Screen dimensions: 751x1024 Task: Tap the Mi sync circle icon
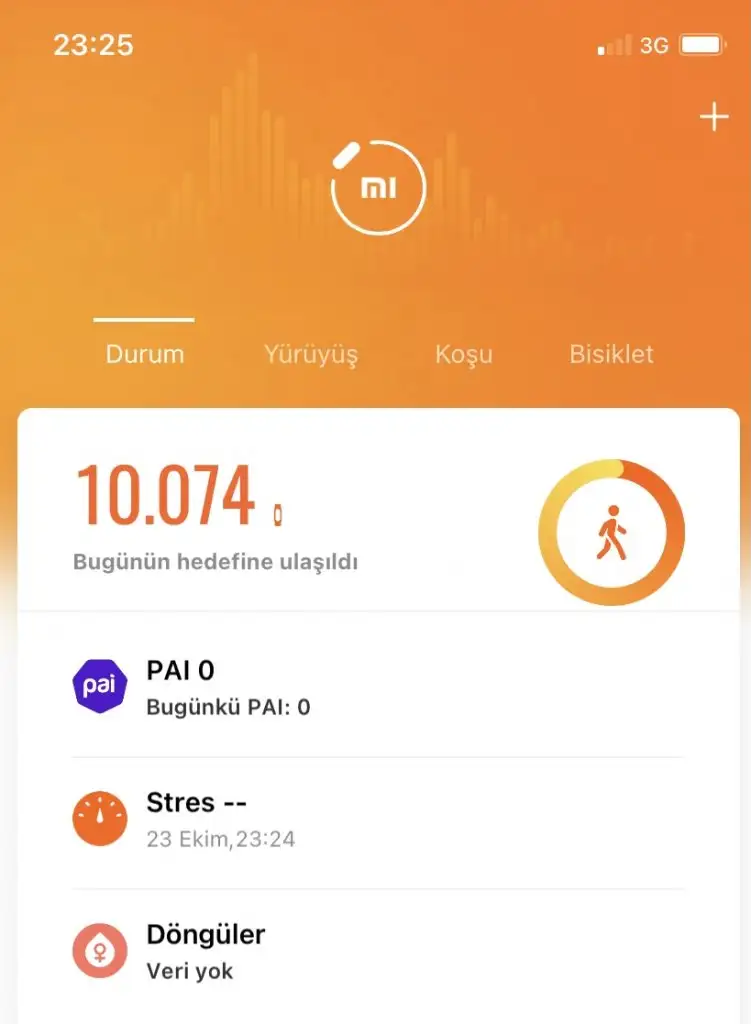[x=378, y=188]
